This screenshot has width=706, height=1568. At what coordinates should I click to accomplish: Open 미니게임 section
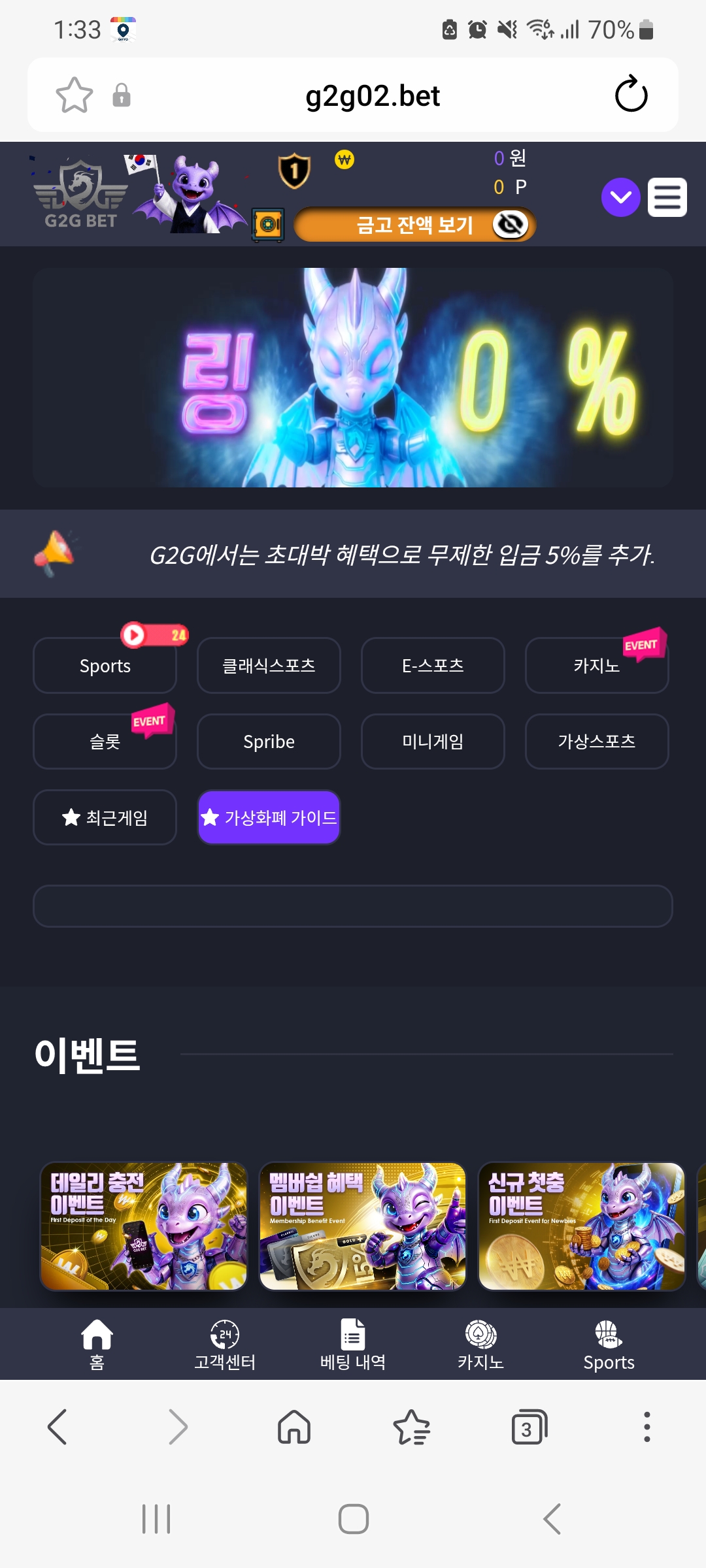[x=433, y=742]
